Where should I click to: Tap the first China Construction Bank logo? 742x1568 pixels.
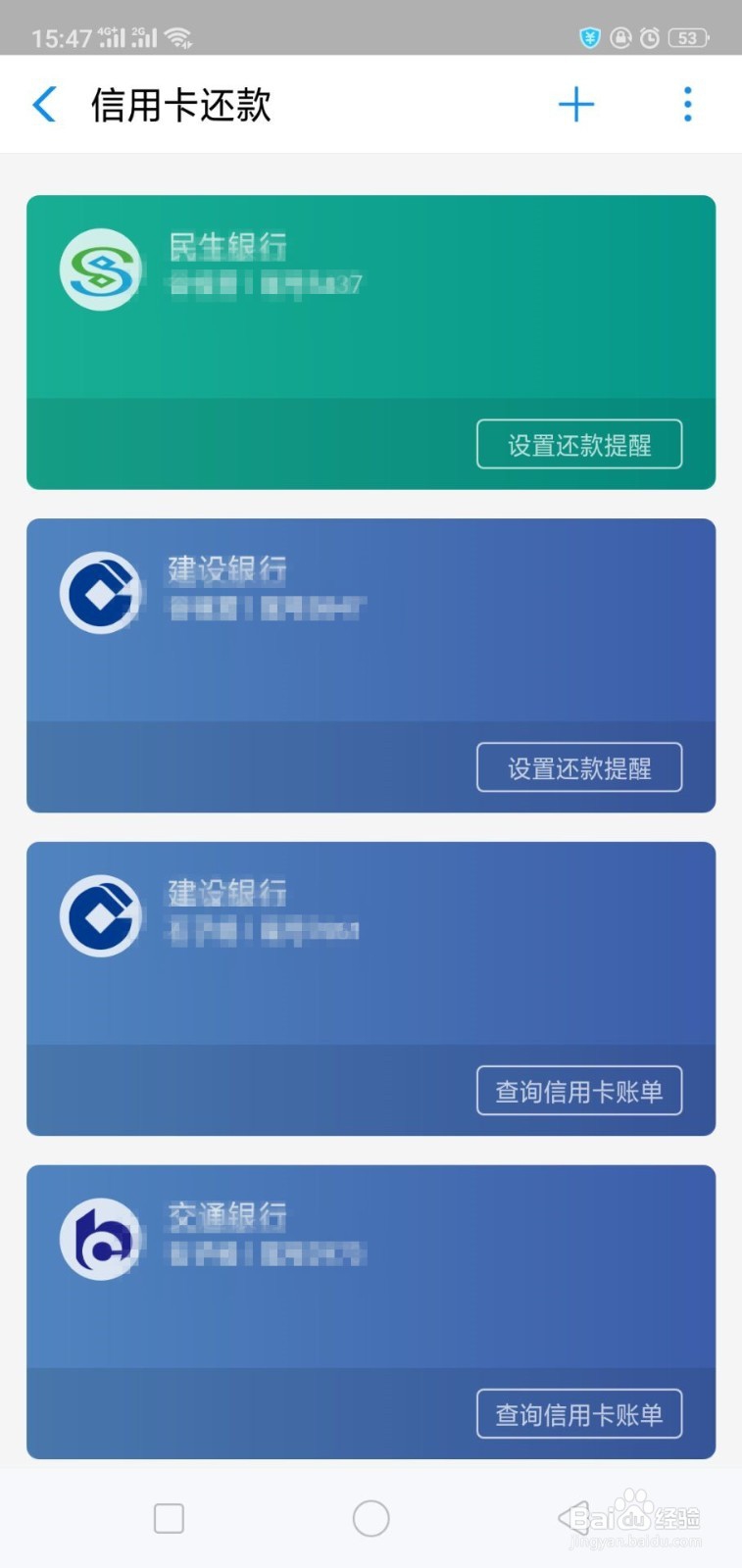pyautogui.click(x=100, y=593)
